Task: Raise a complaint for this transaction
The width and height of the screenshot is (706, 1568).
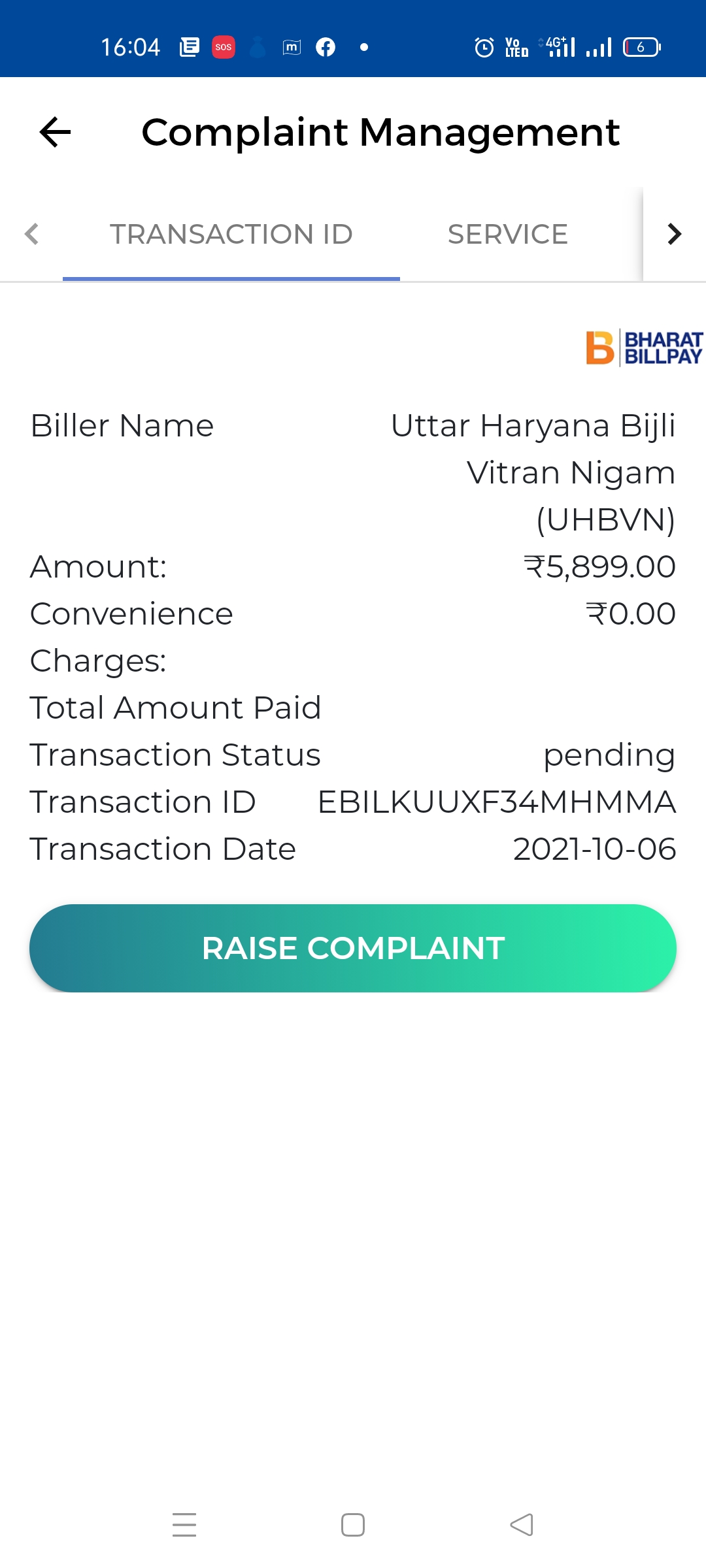Action: click(353, 948)
